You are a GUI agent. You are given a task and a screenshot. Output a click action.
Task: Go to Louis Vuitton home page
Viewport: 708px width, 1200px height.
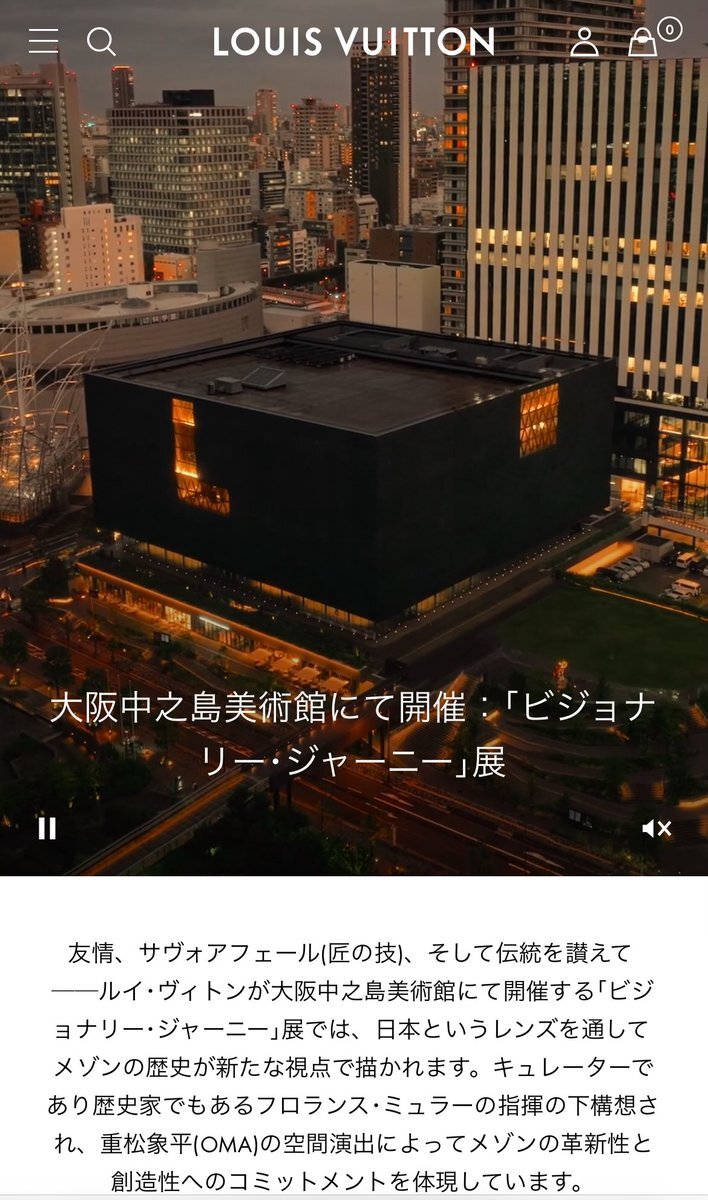coord(354,42)
